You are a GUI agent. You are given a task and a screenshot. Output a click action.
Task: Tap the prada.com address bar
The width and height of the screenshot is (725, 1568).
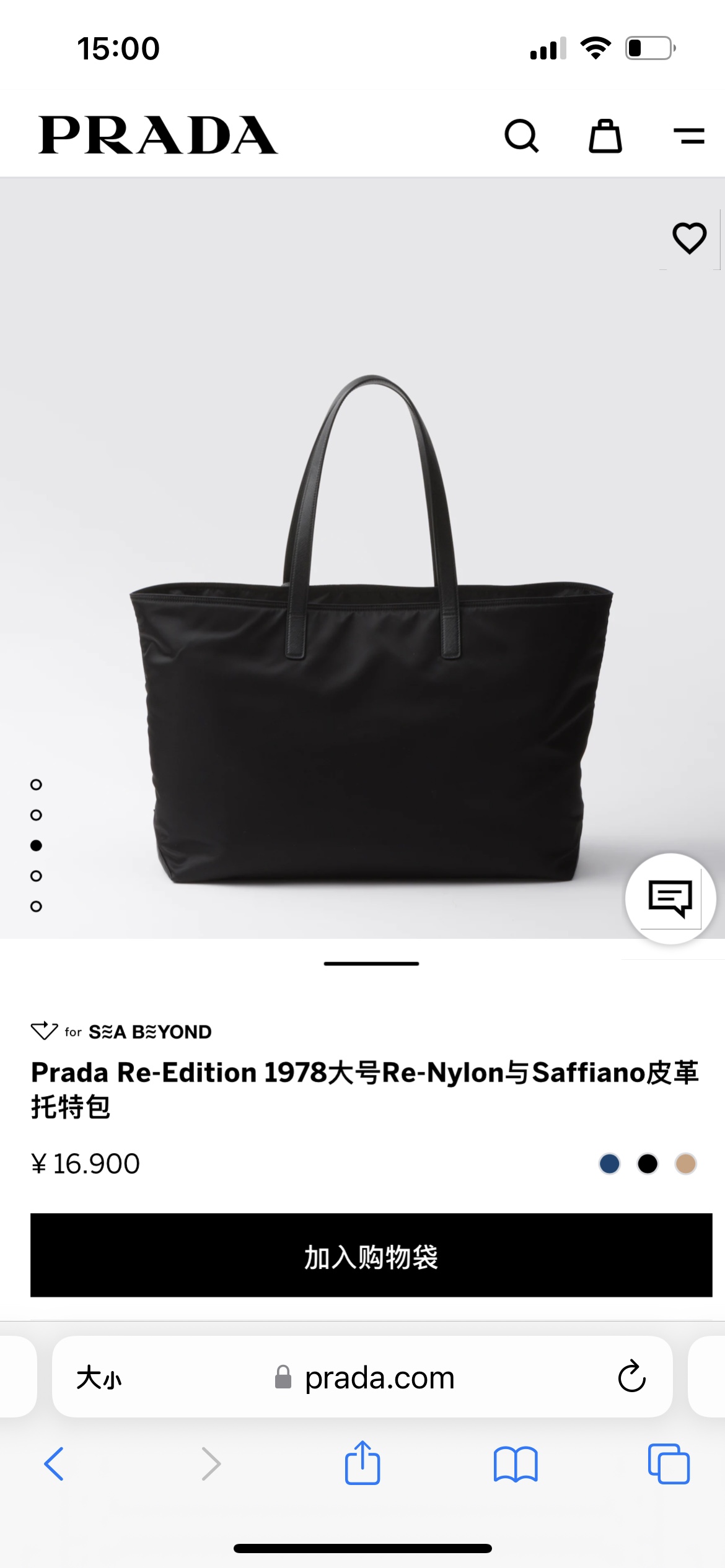[x=379, y=1378]
